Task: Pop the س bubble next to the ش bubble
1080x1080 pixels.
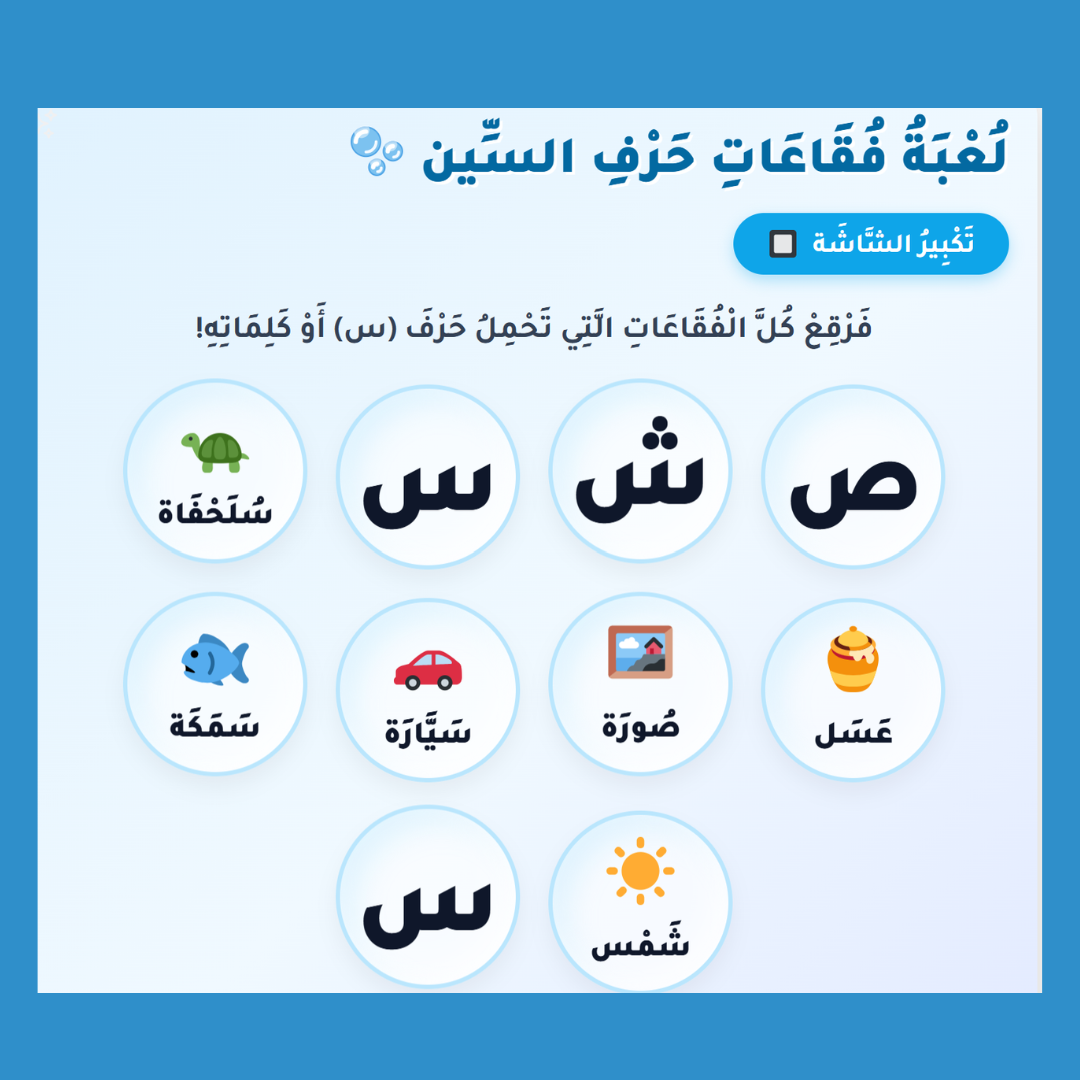Action: [428, 477]
